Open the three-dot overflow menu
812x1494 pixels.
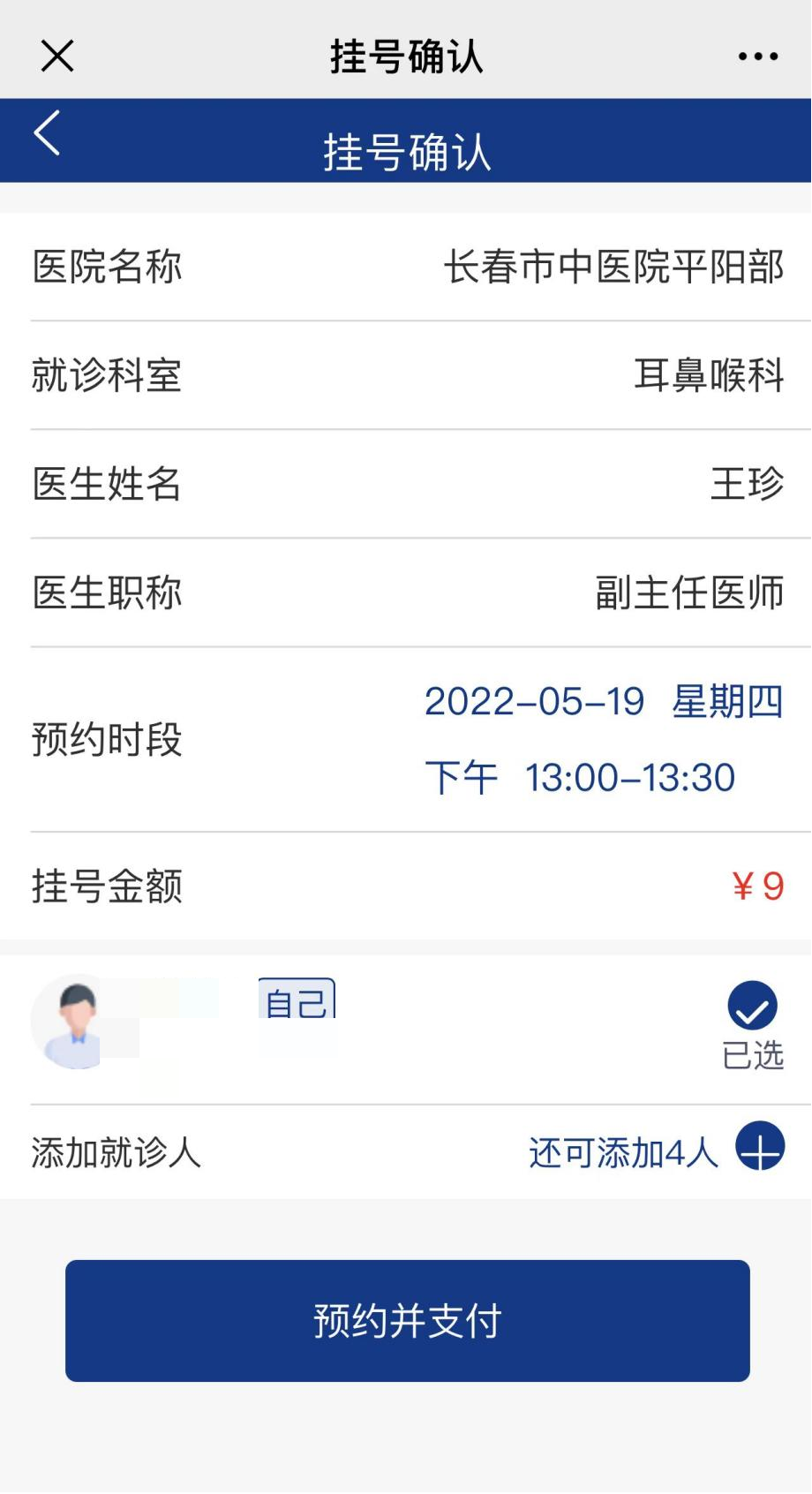758,57
